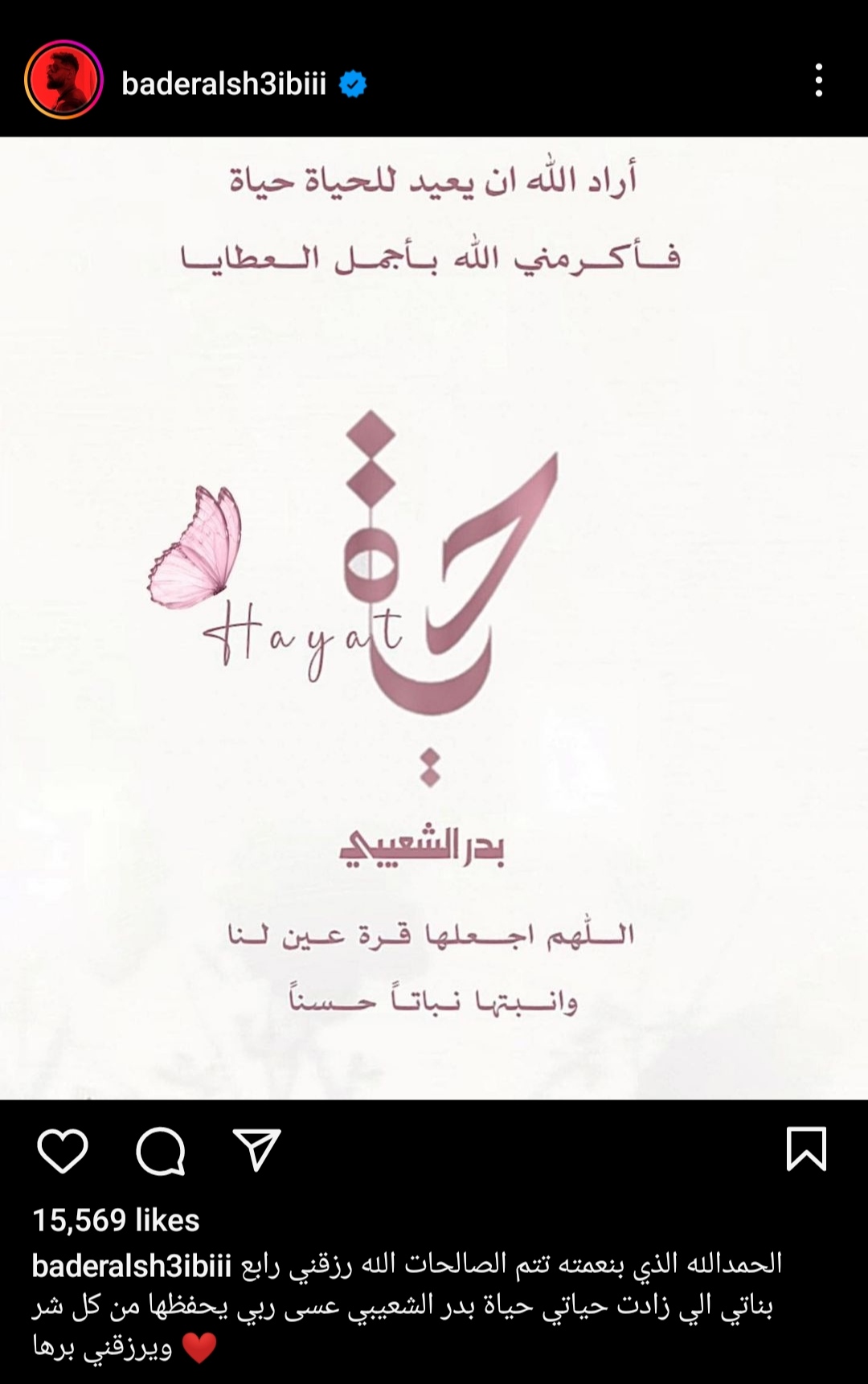Bookmark this post

point(805,1149)
